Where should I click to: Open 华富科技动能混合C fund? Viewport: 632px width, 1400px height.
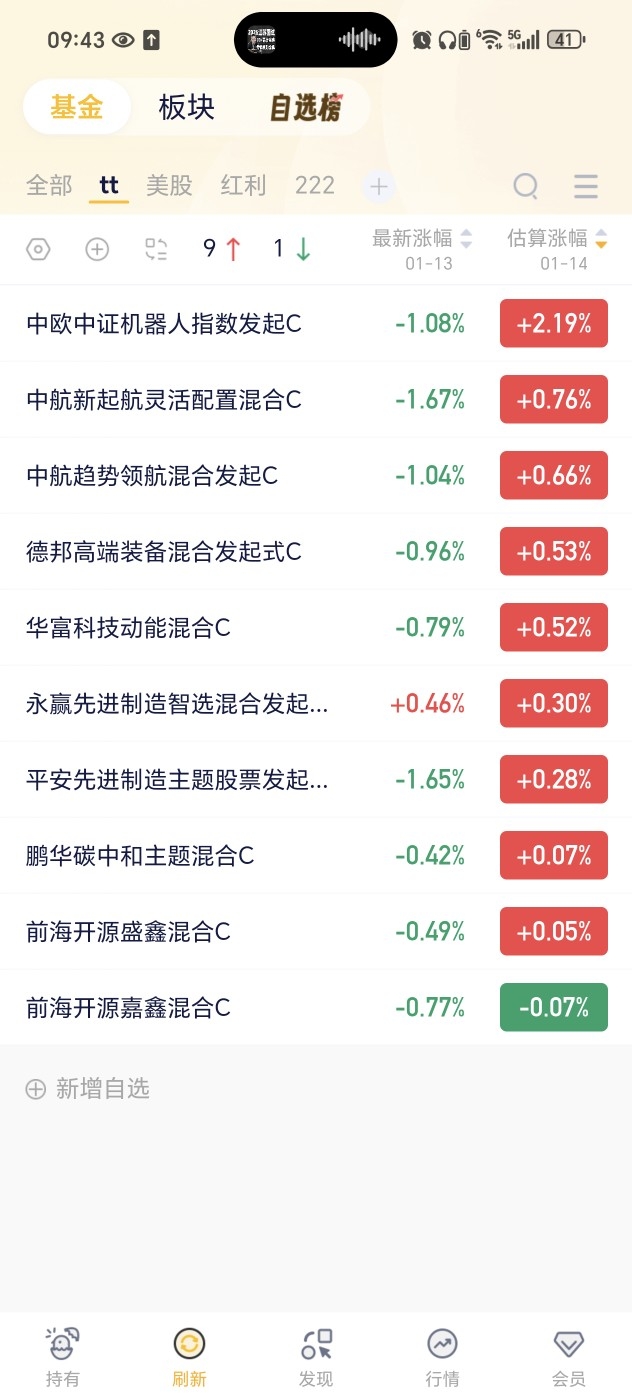pyautogui.click(x=129, y=628)
